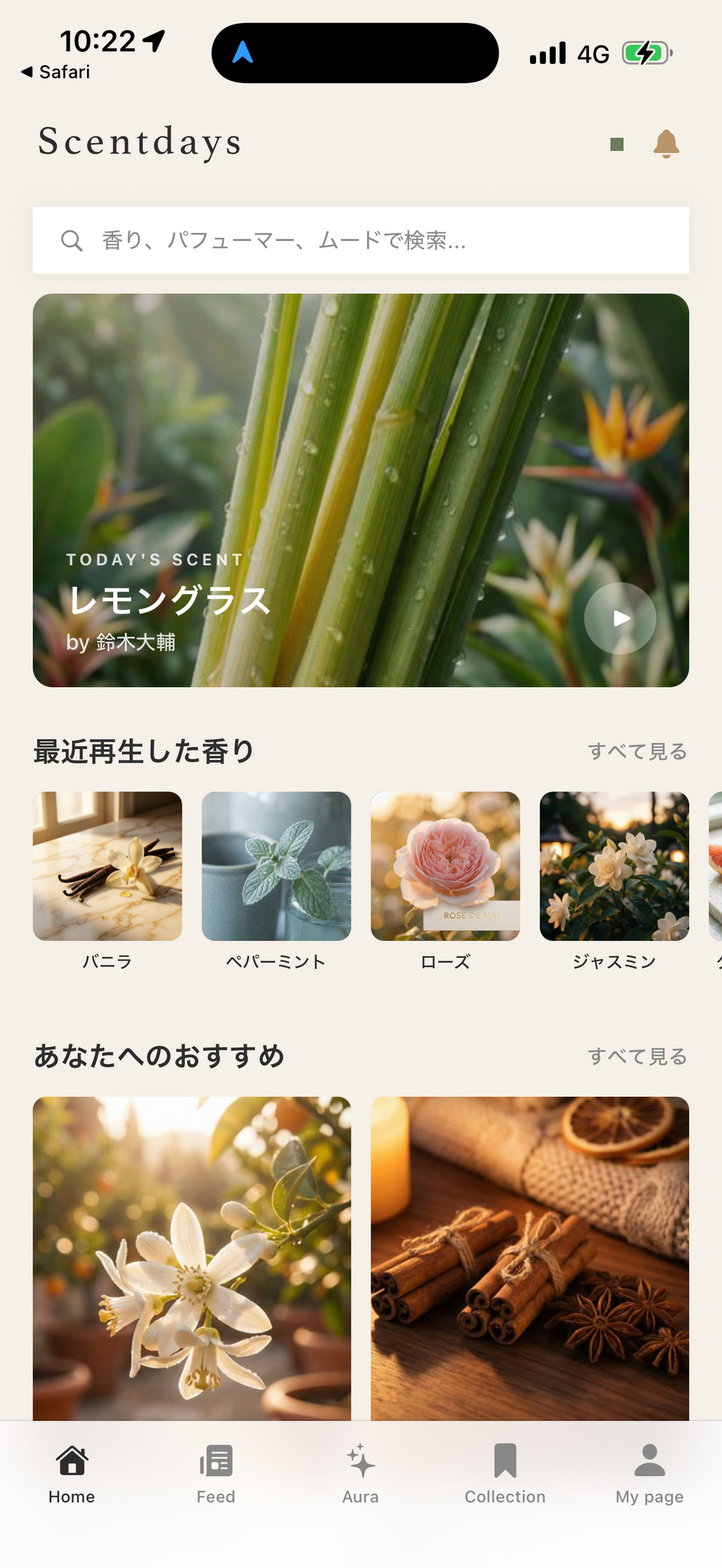
Task: Return to Safari via the back link
Action: [56, 72]
